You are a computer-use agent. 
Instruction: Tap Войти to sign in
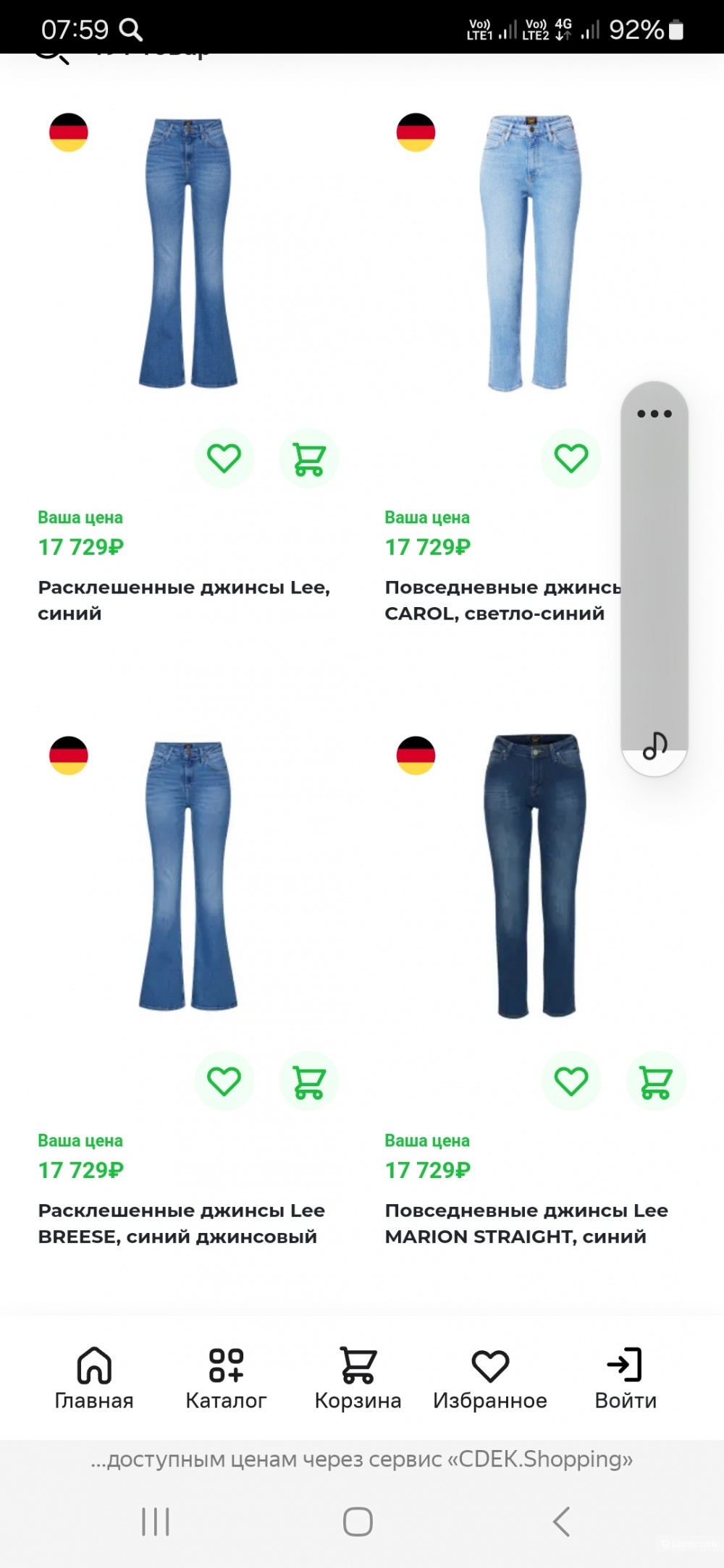point(625,1378)
